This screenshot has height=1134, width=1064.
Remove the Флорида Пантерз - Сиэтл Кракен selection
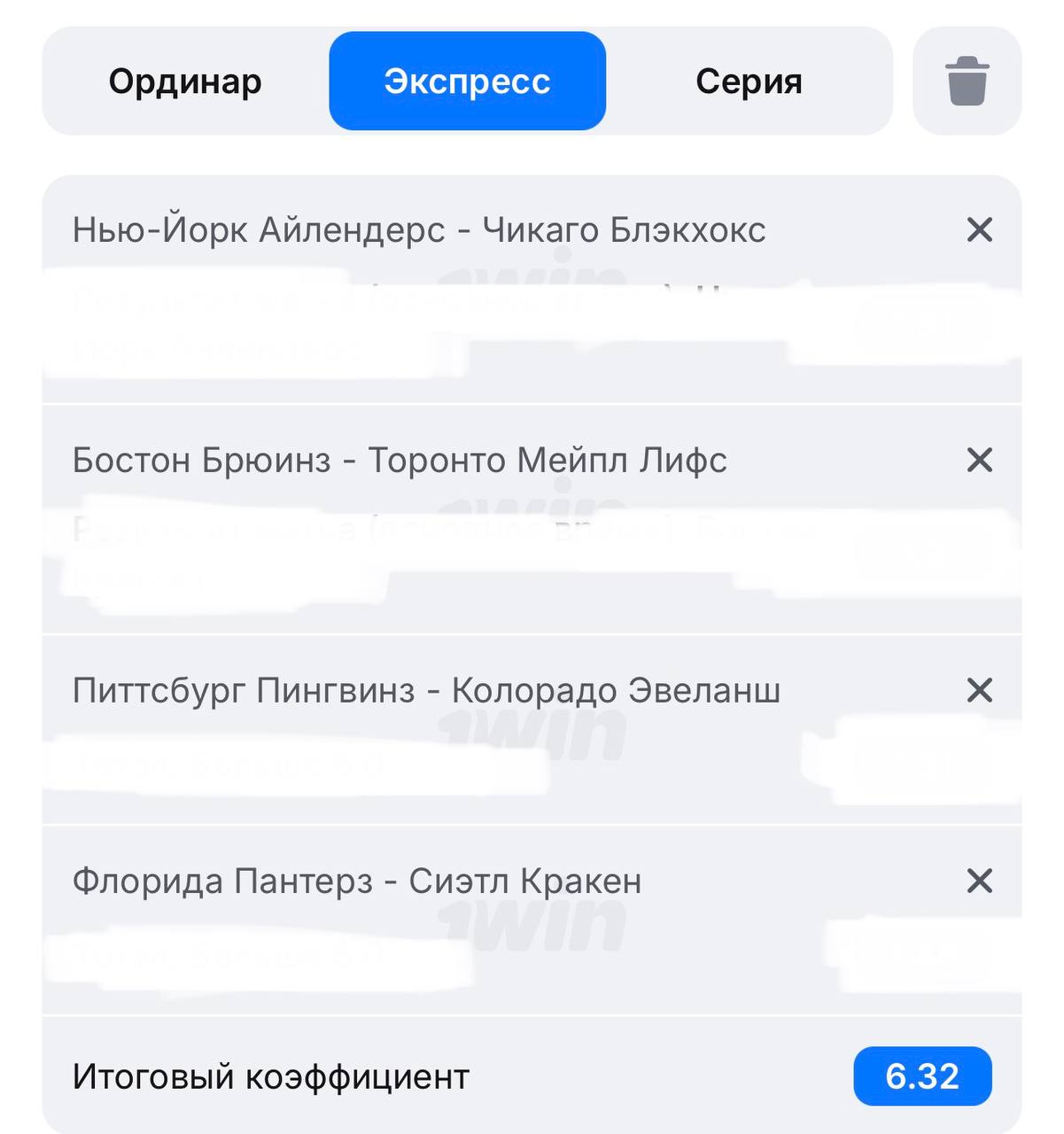(979, 881)
